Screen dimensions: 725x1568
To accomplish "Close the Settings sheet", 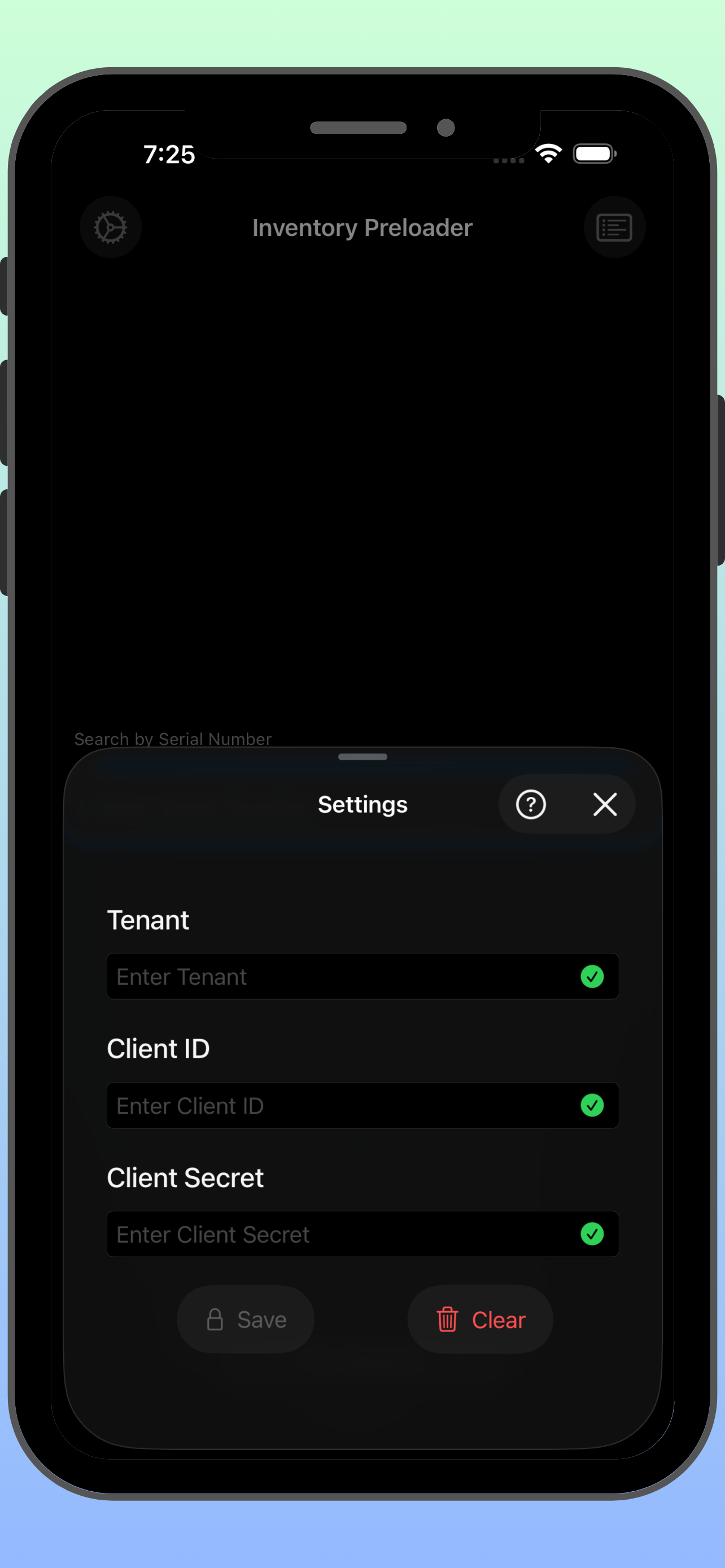I will pyautogui.click(x=605, y=804).
